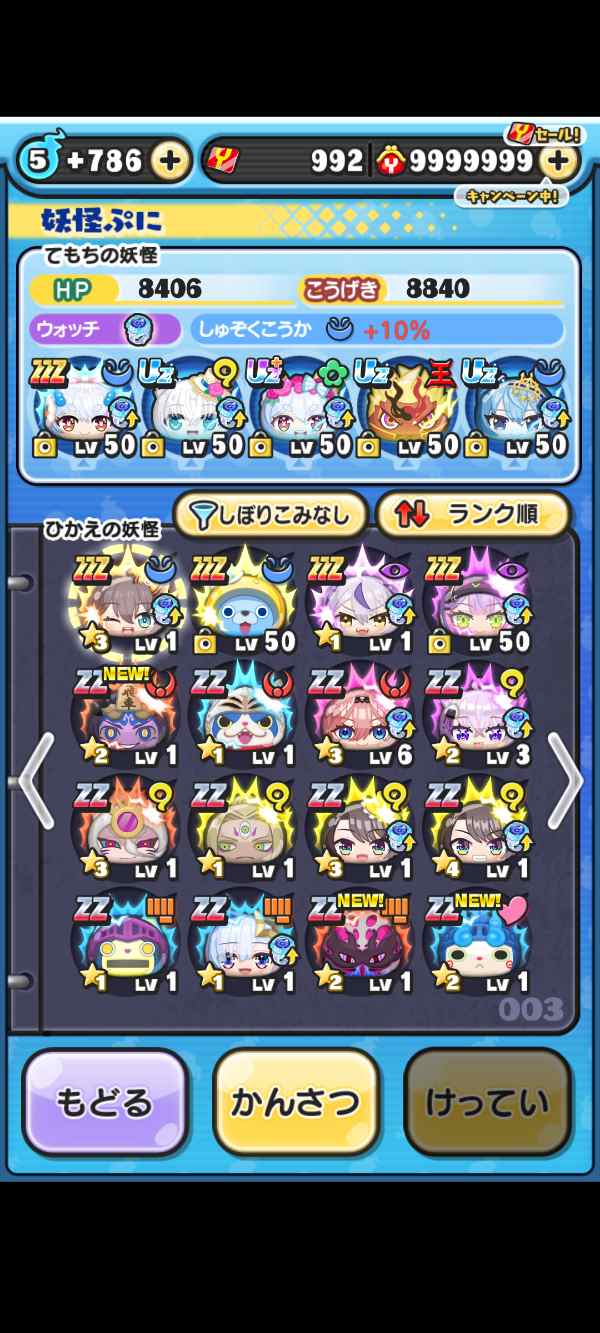Buy more currency with the plus button beside 9999999

pyautogui.click(x=558, y=160)
